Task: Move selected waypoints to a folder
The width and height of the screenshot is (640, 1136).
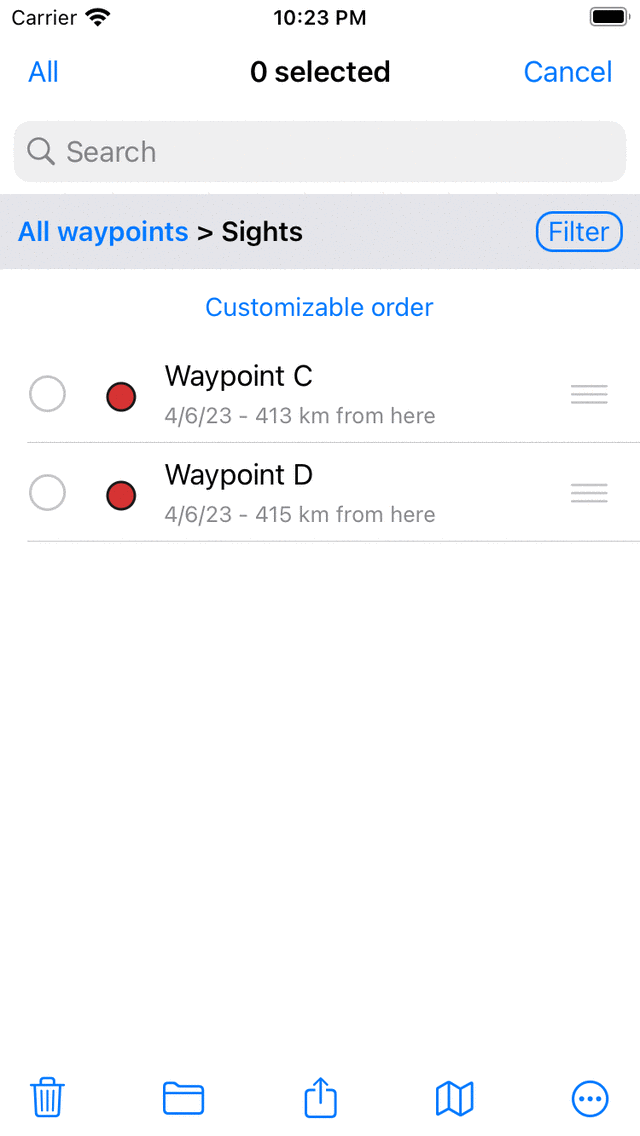Action: [x=183, y=1098]
